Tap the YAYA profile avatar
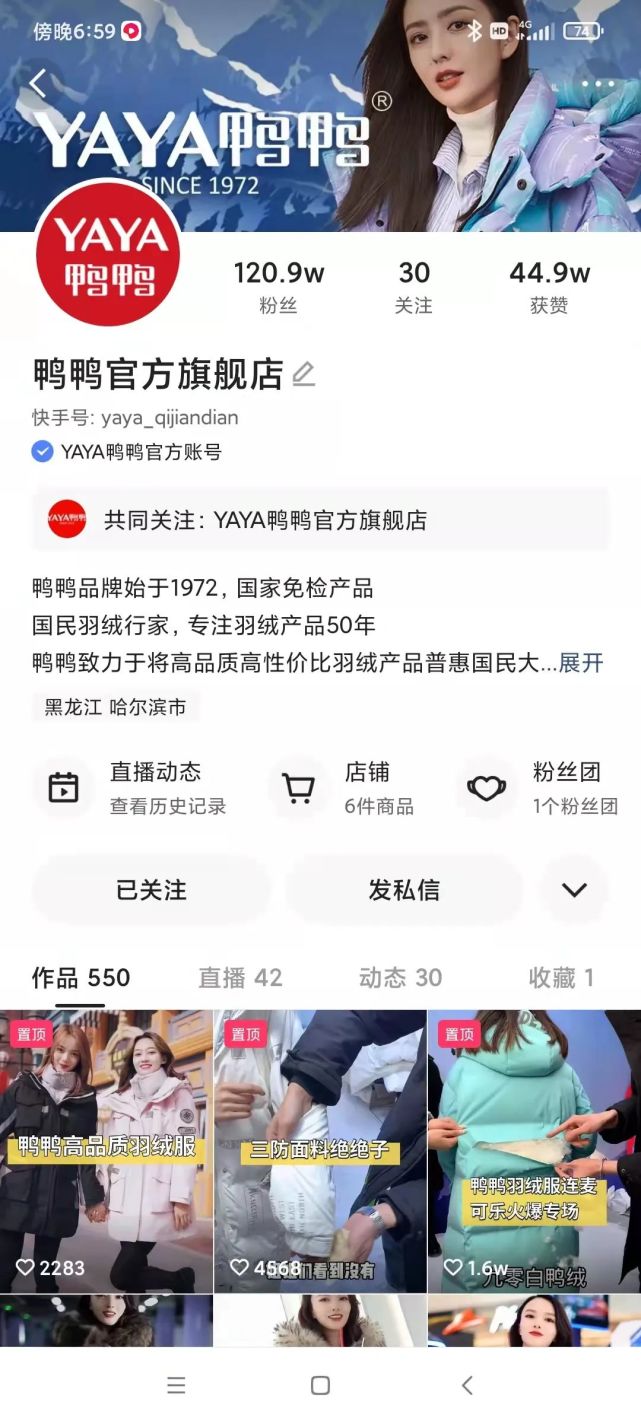The height and width of the screenshot is (1424, 641). click(x=108, y=254)
